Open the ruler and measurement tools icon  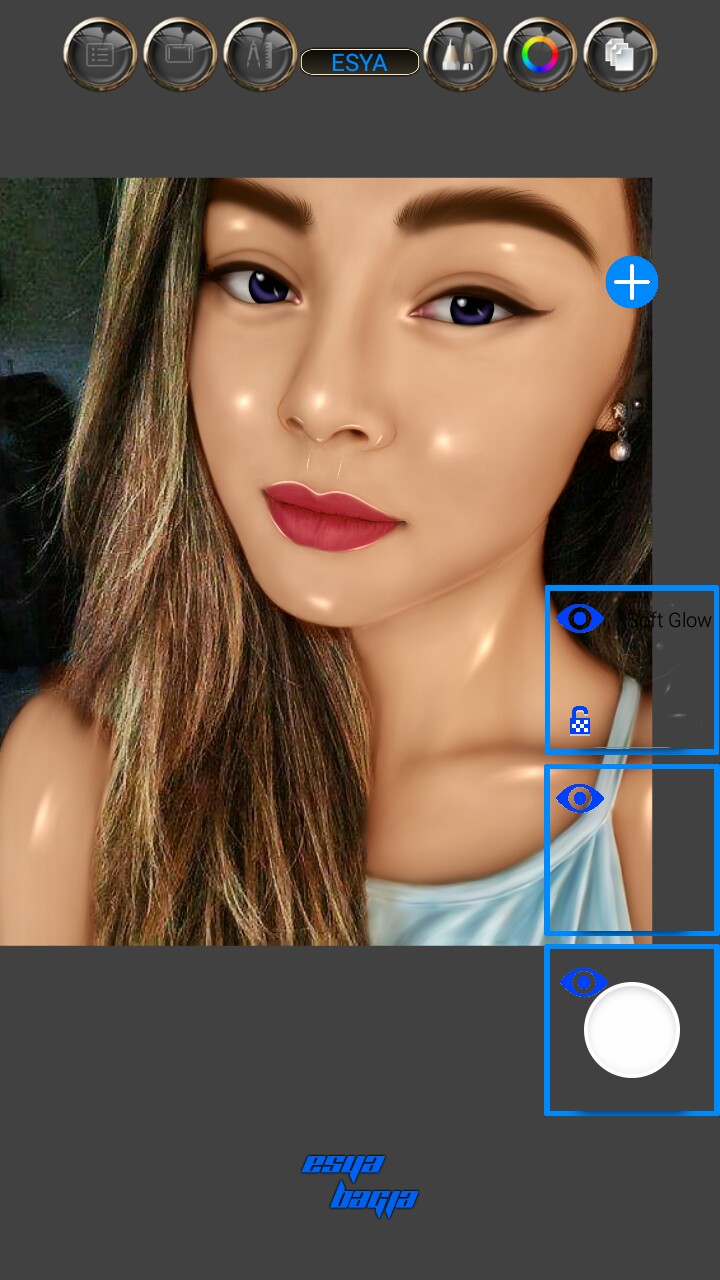click(x=259, y=57)
